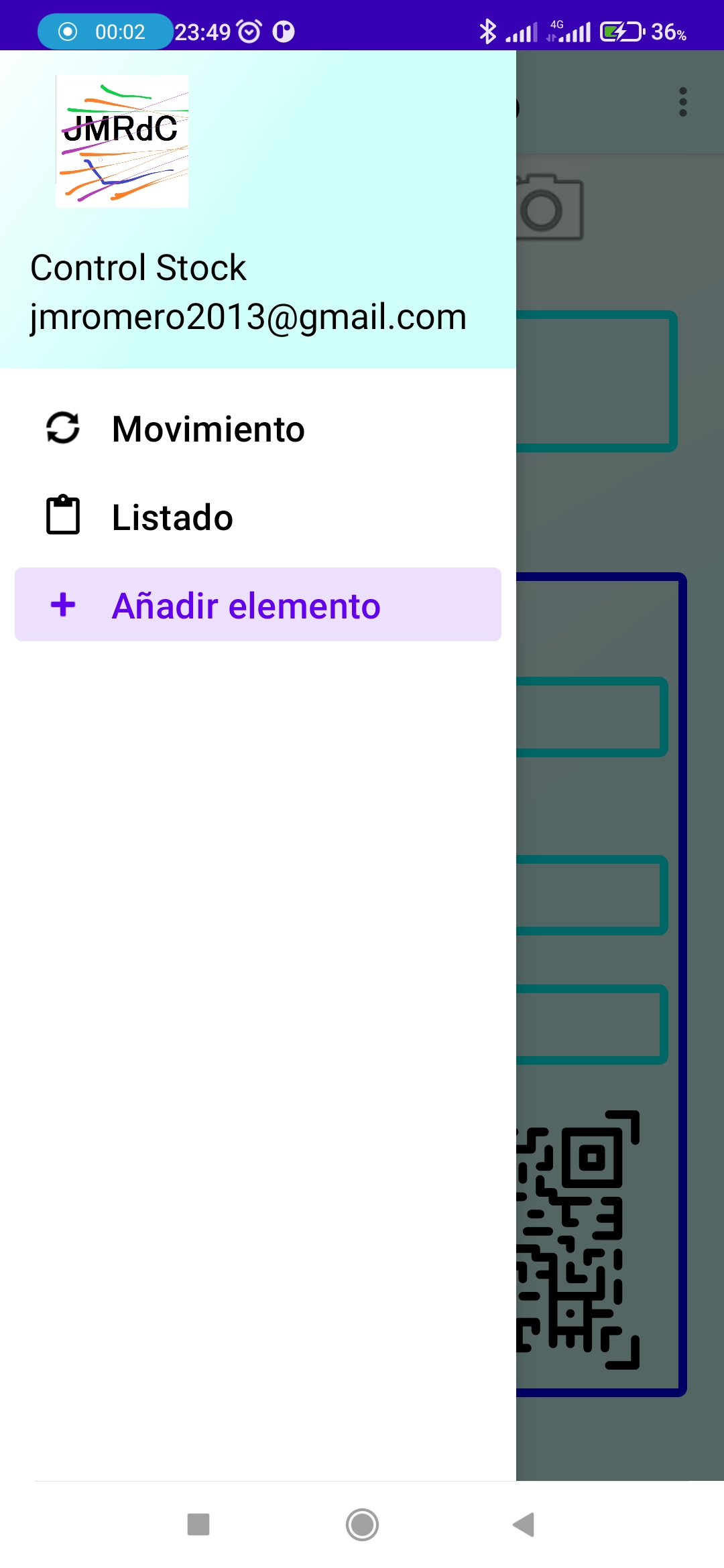
Task: Tap the camera icon behind the drawer
Action: coord(550,208)
